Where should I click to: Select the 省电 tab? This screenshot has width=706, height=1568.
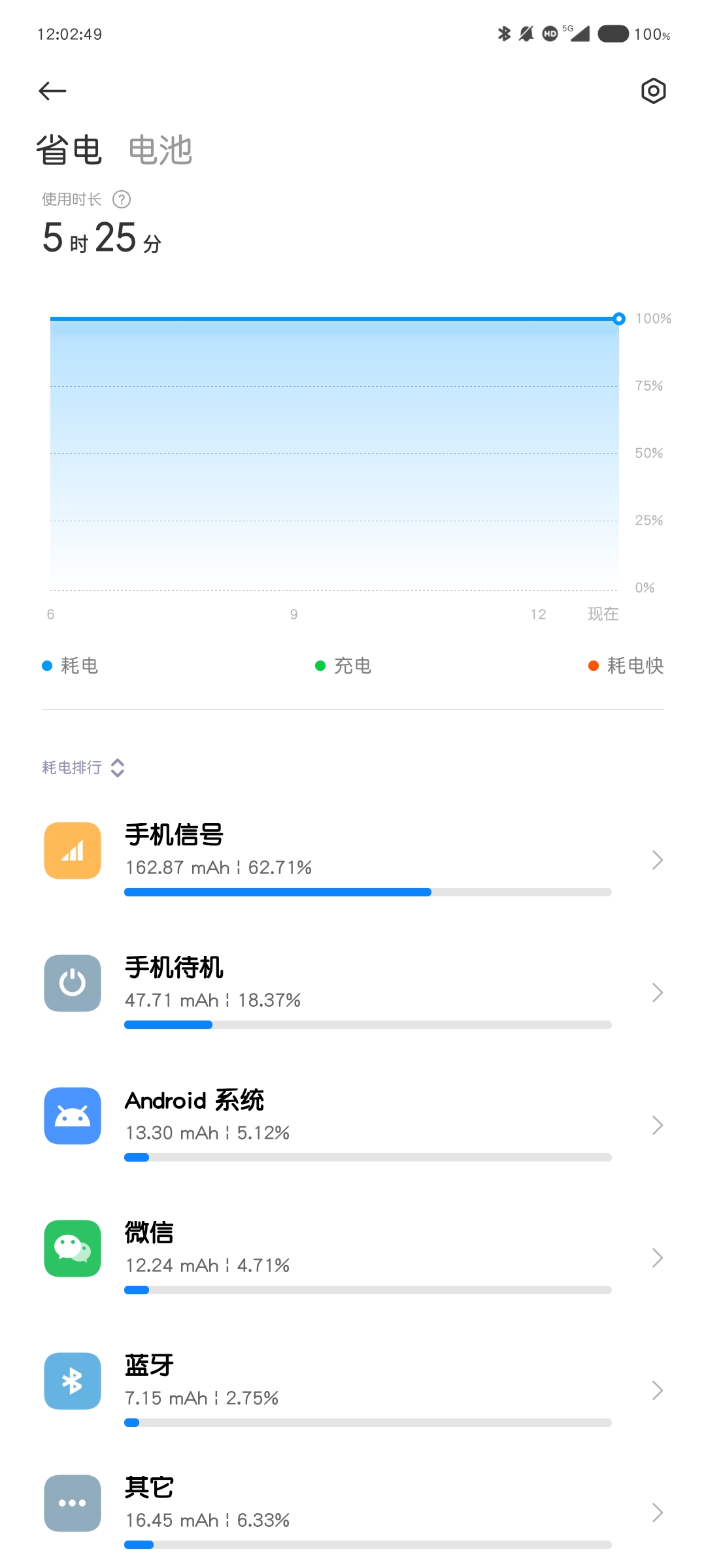(x=69, y=150)
